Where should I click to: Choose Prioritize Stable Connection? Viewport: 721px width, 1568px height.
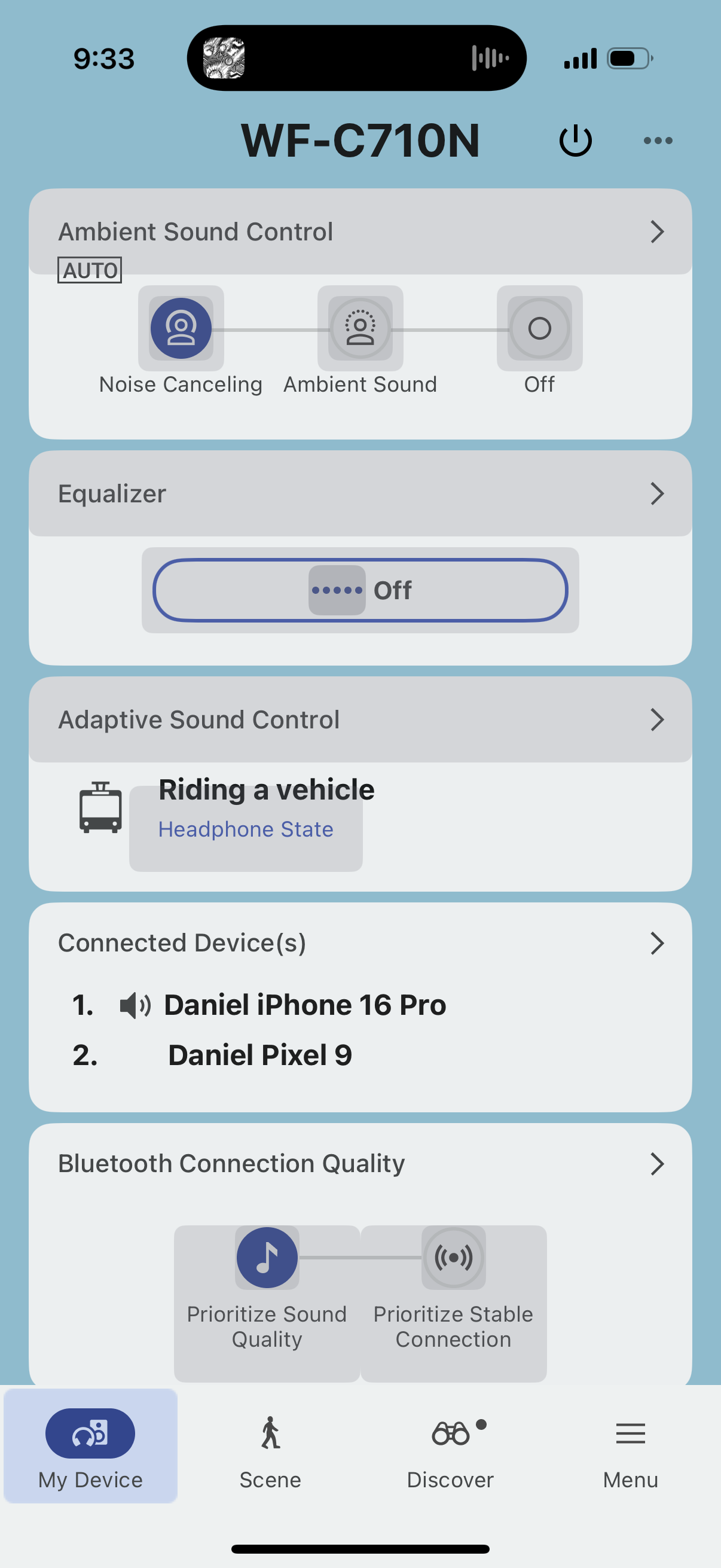[x=454, y=1303]
